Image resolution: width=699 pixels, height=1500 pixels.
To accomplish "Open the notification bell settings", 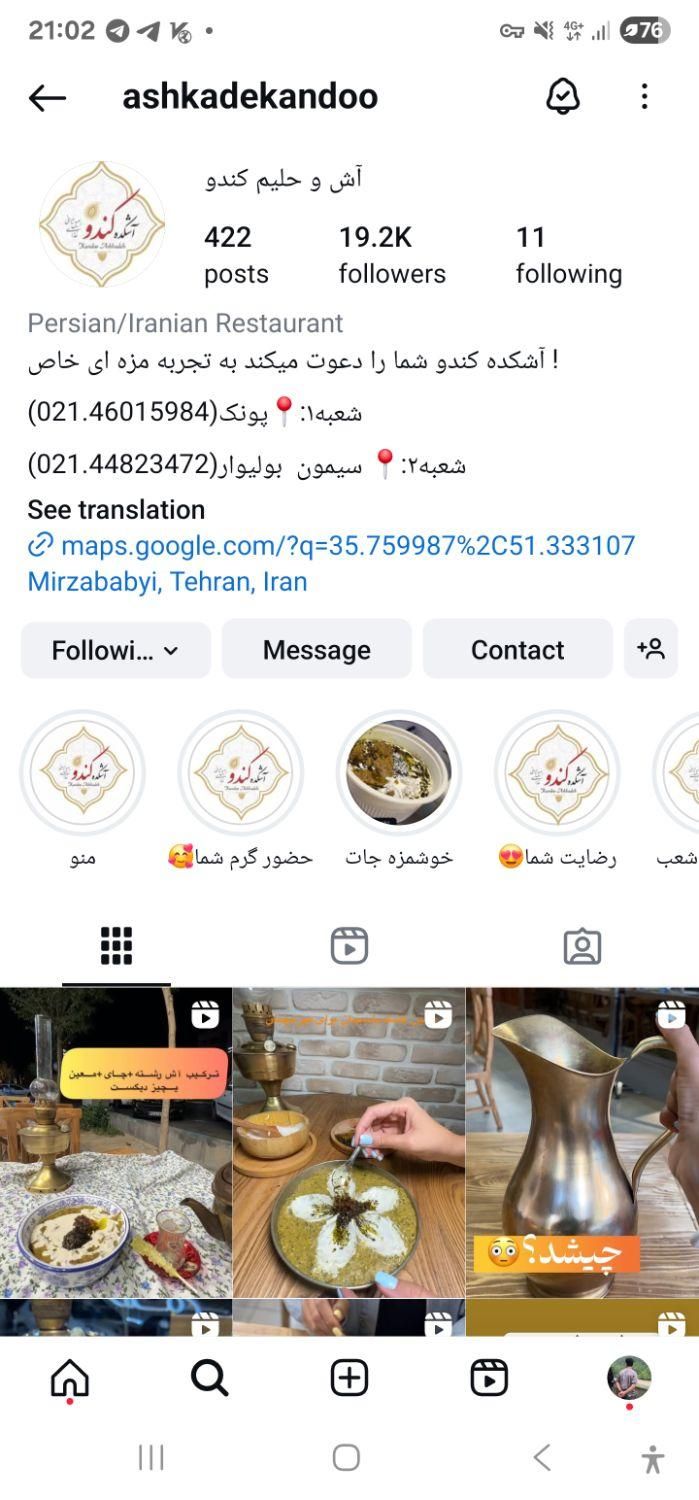I will click(563, 96).
